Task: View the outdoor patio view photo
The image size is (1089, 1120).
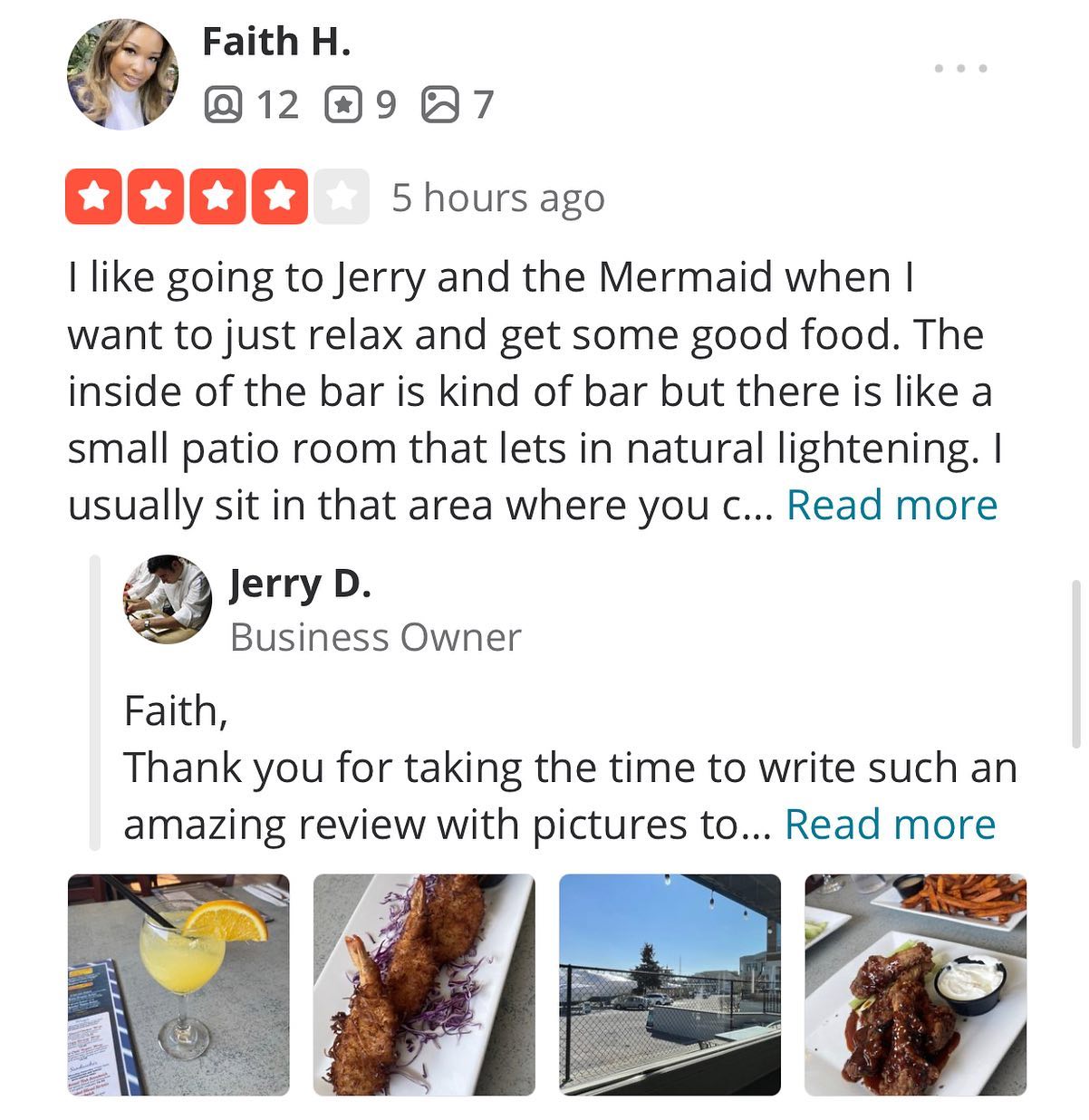Action: (x=670, y=984)
